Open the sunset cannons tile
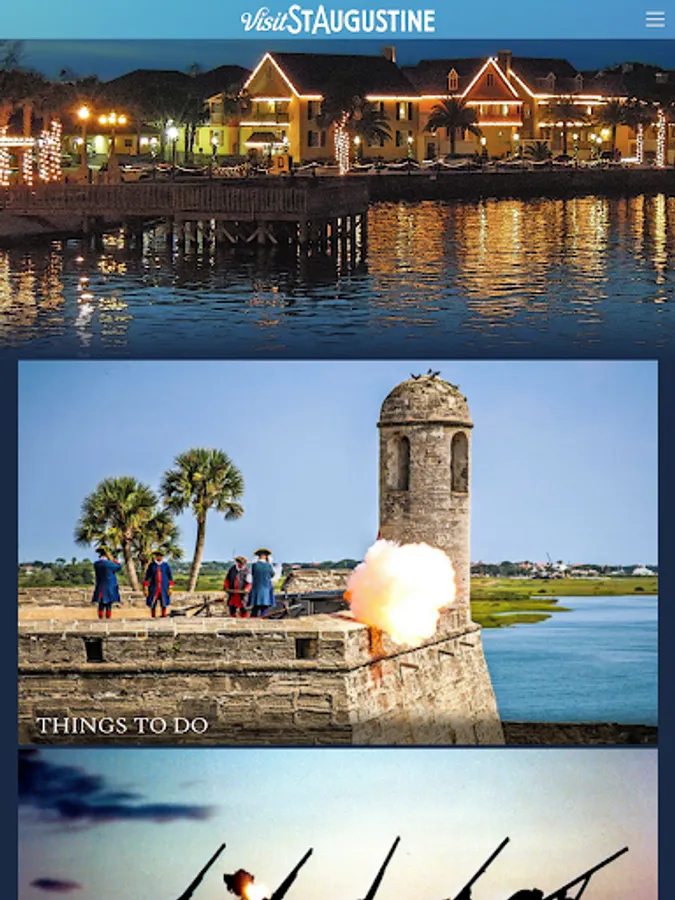Screen dimensions: 675x900 [338, 824]
